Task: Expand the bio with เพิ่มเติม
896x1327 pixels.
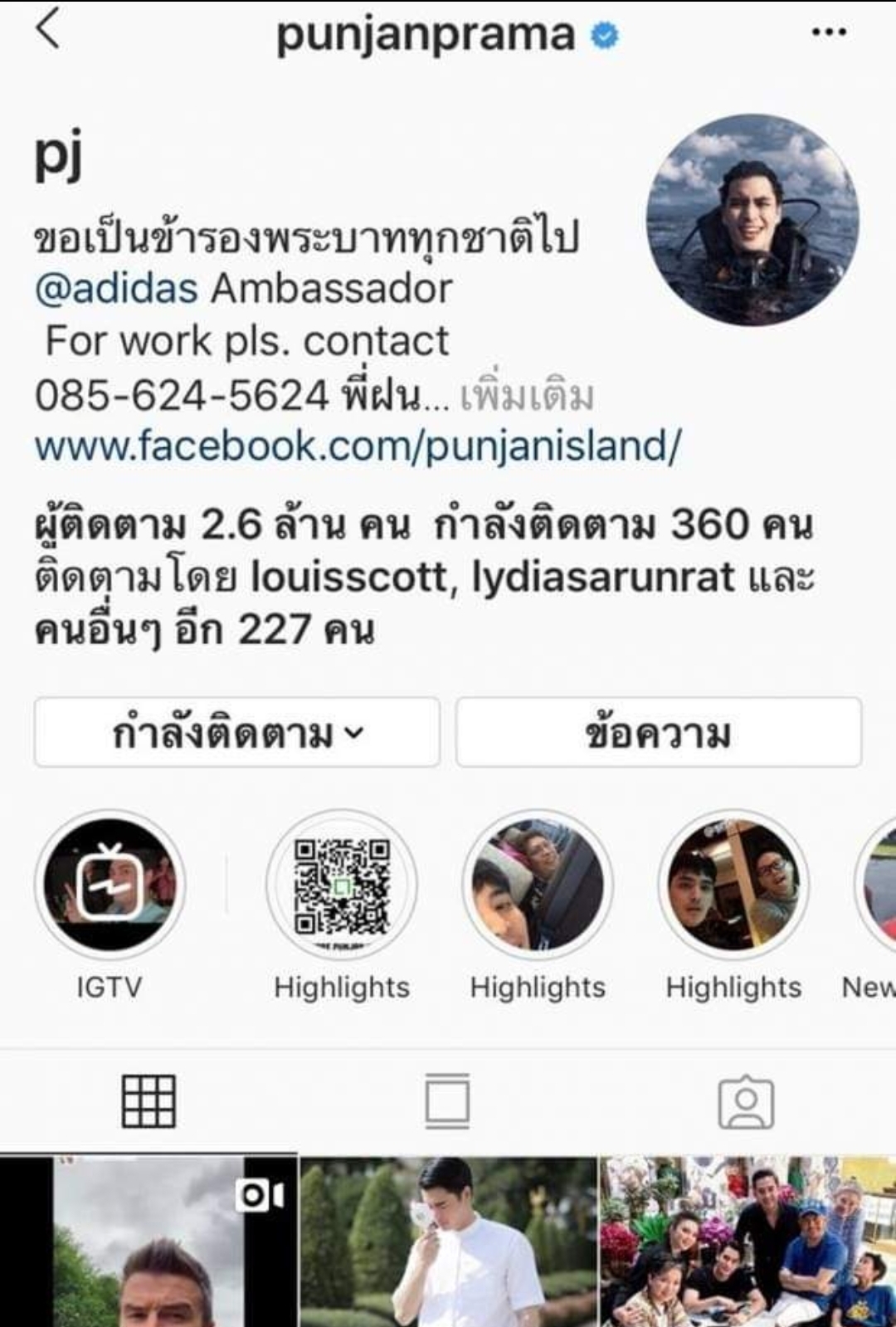Action: click(527, 395)
